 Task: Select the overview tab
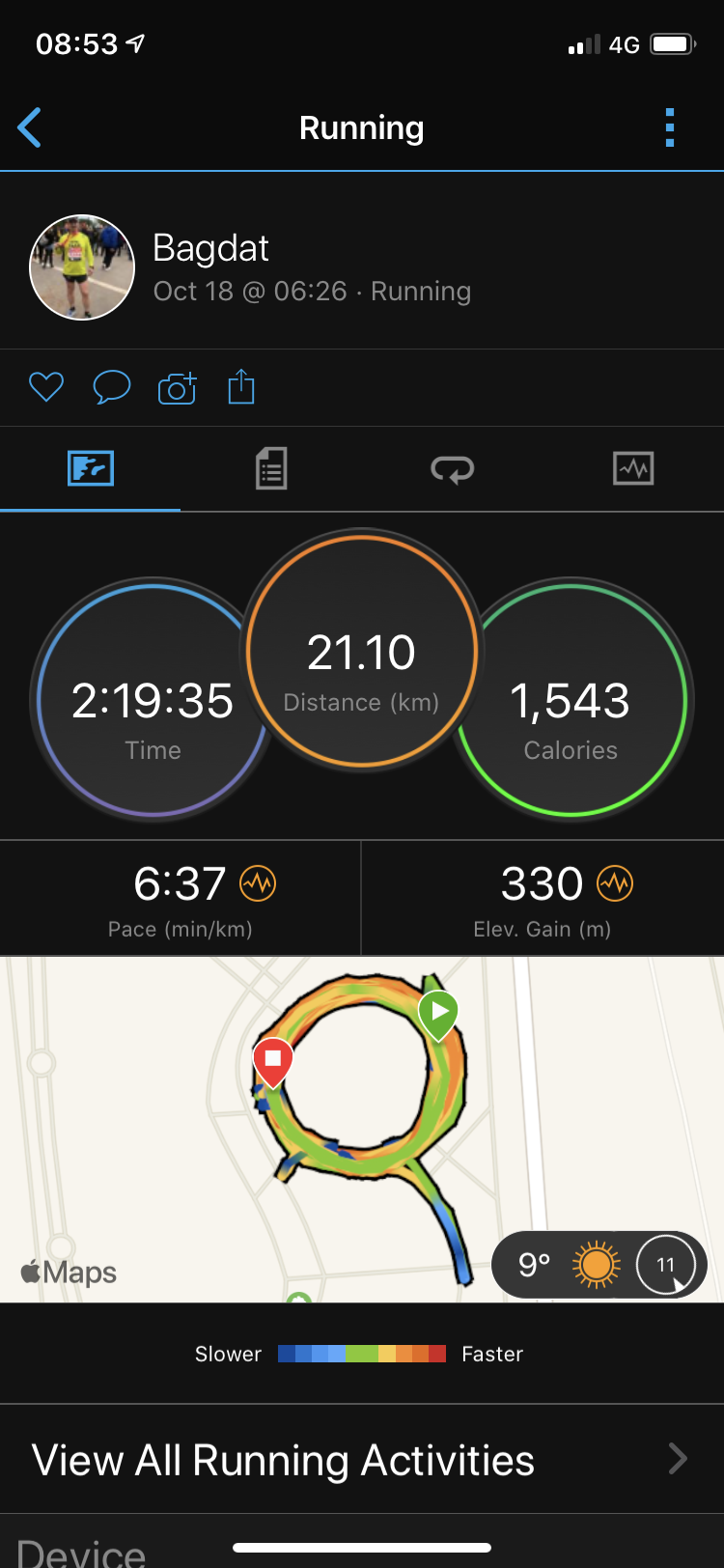pyautogui.click(x=91, y=469)
